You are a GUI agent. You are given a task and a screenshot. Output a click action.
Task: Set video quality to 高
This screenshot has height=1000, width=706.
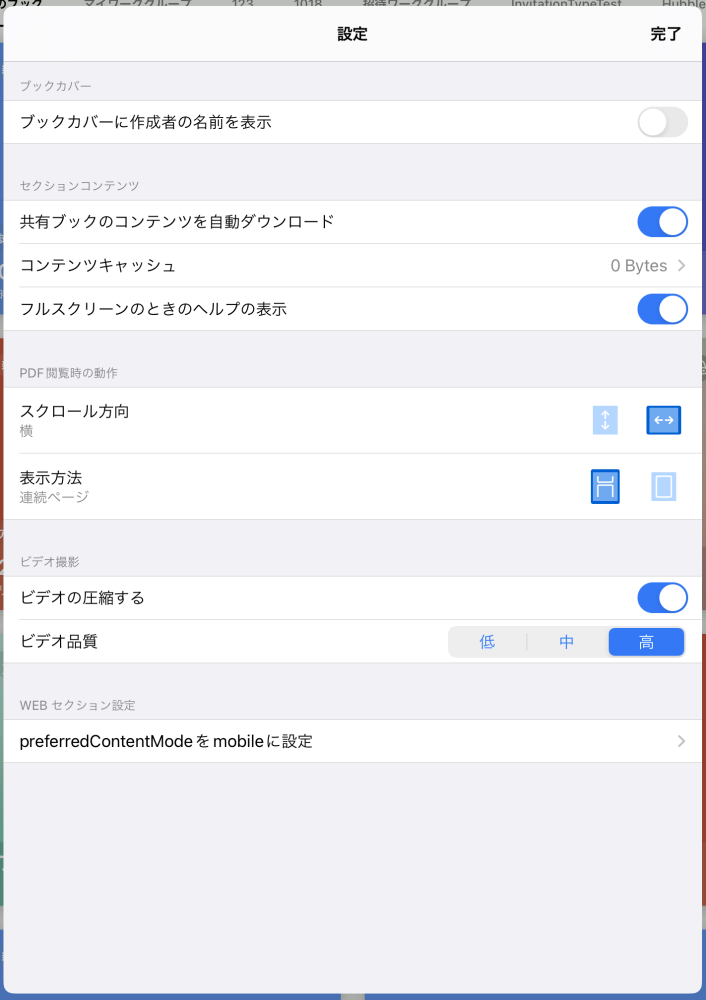[x=646, y=642]
